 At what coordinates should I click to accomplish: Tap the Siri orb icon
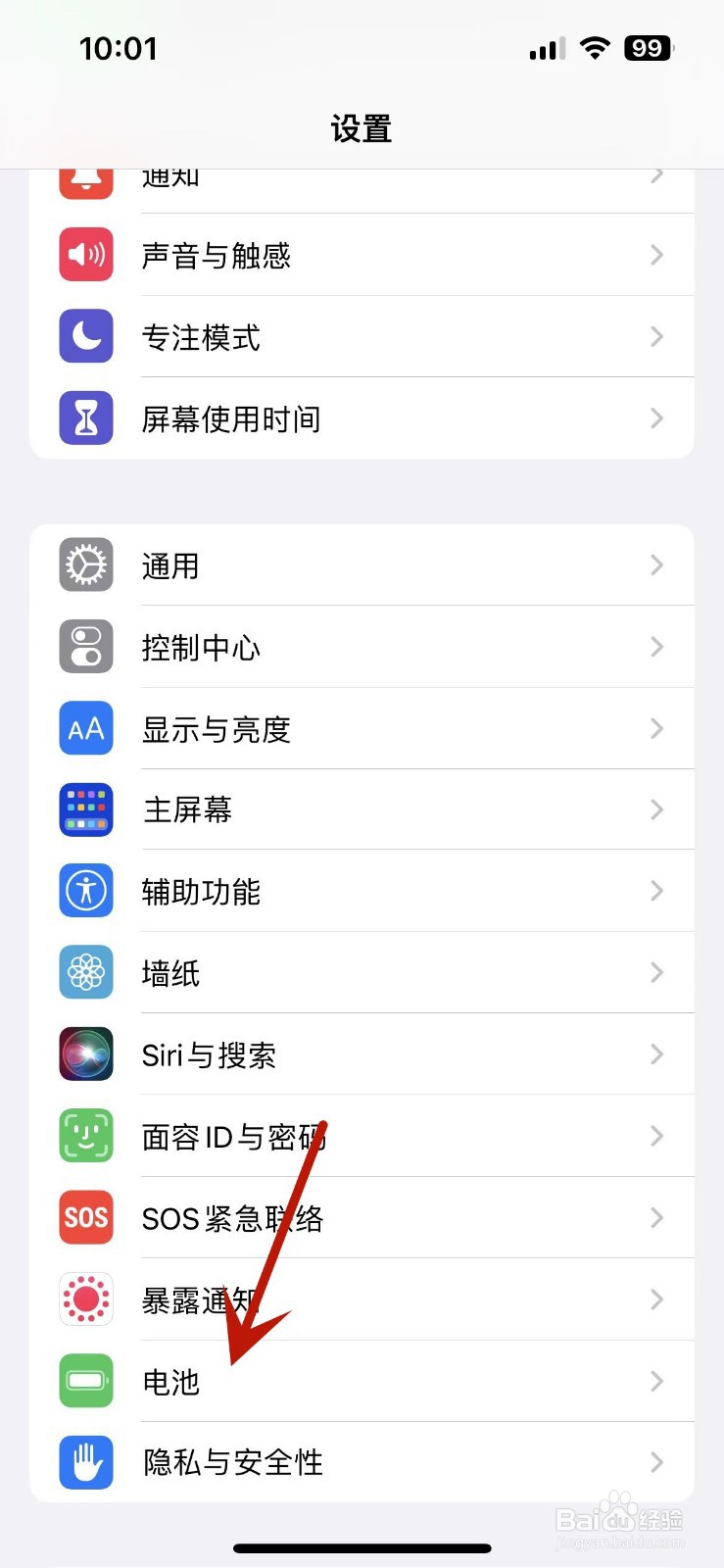[x=85, y=1053]
